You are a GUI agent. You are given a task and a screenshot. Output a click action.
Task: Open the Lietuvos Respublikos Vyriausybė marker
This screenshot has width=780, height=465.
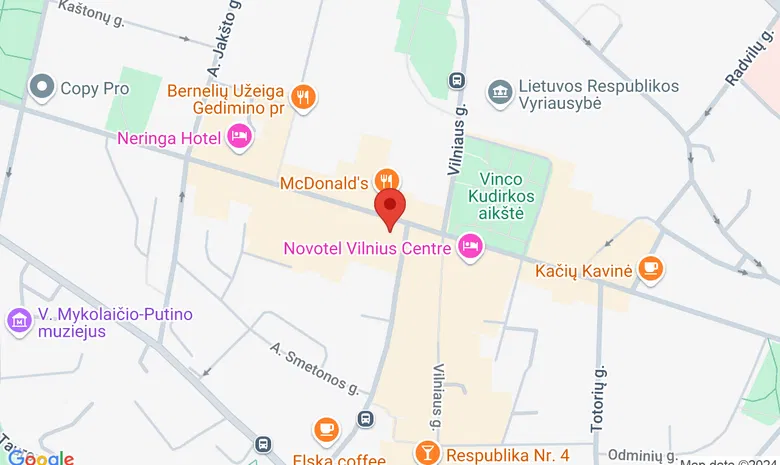point(499,93)
